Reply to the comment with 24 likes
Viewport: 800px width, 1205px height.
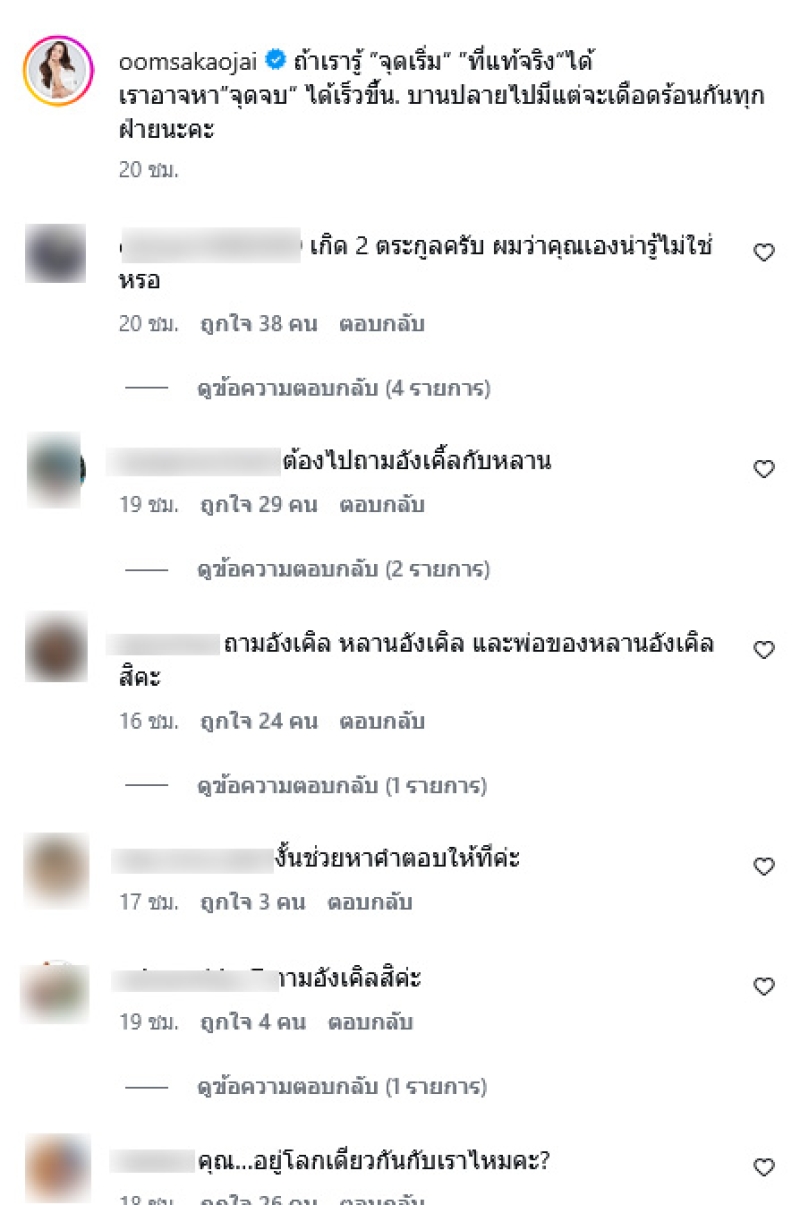point(382,721)
